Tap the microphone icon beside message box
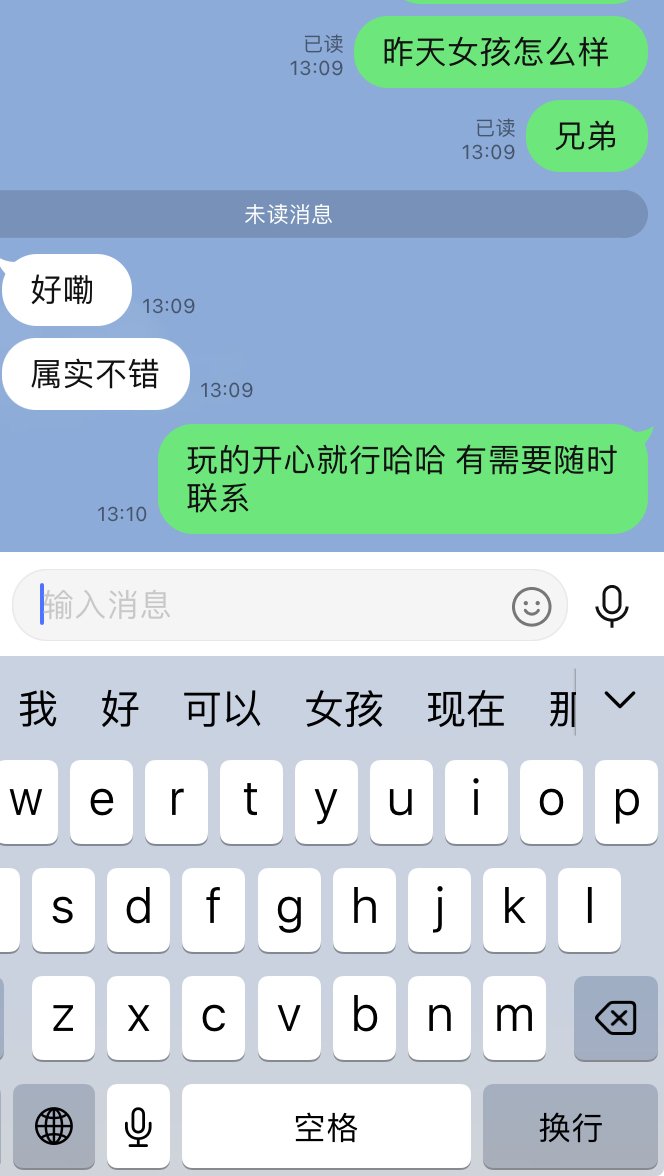Screen dimensions: 664x1176 (x=611, y=605)
